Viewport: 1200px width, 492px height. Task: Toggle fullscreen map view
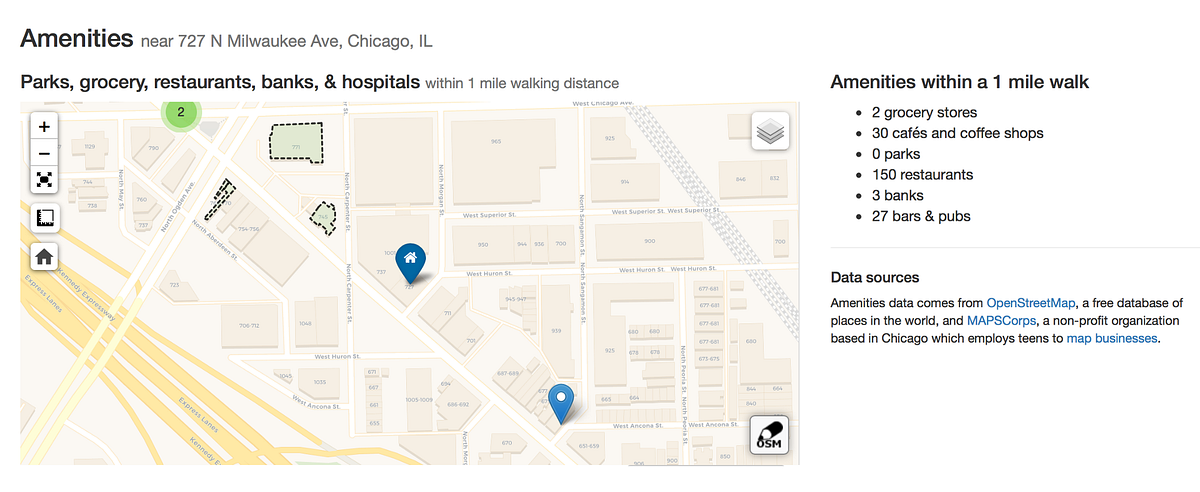pos(44,179)
